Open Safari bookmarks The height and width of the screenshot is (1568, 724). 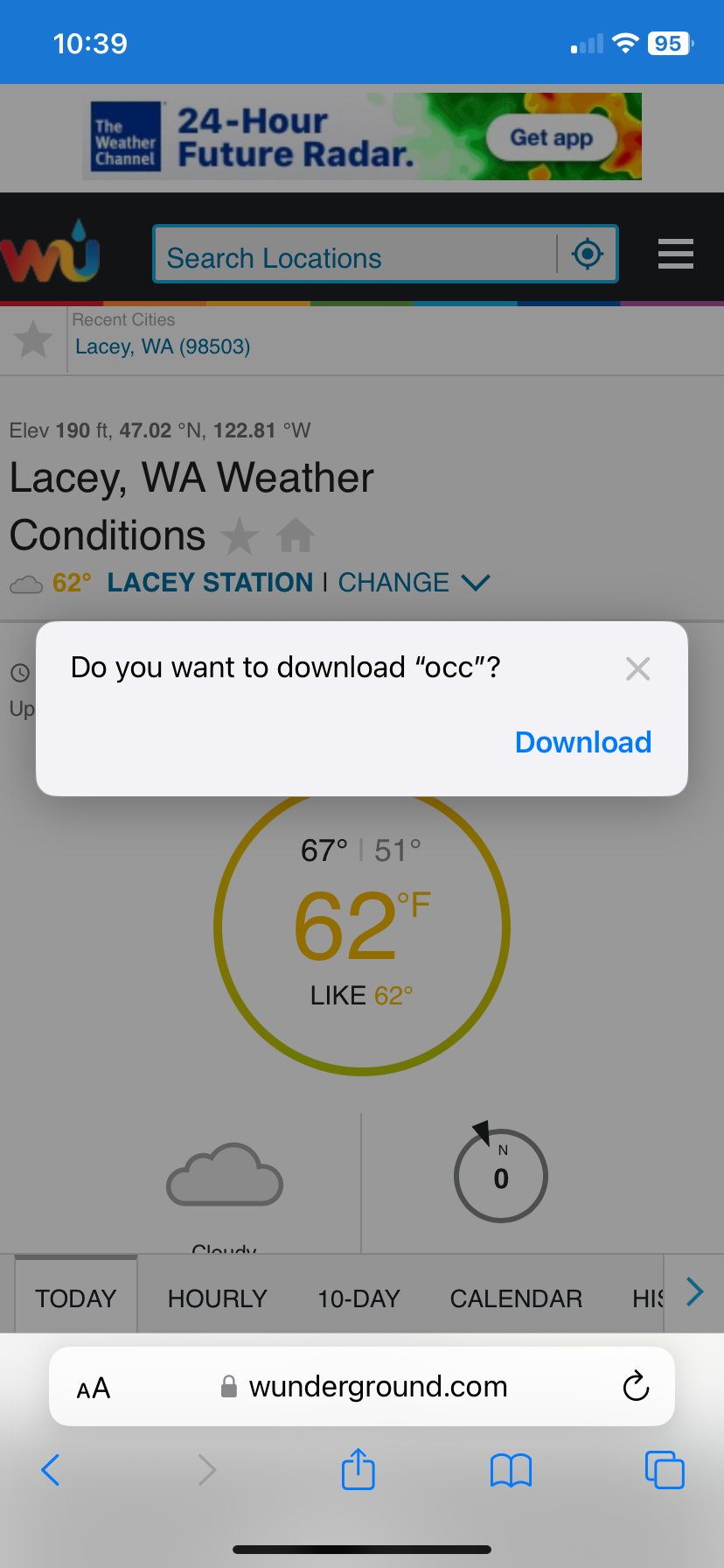[x=511, y=1470]
